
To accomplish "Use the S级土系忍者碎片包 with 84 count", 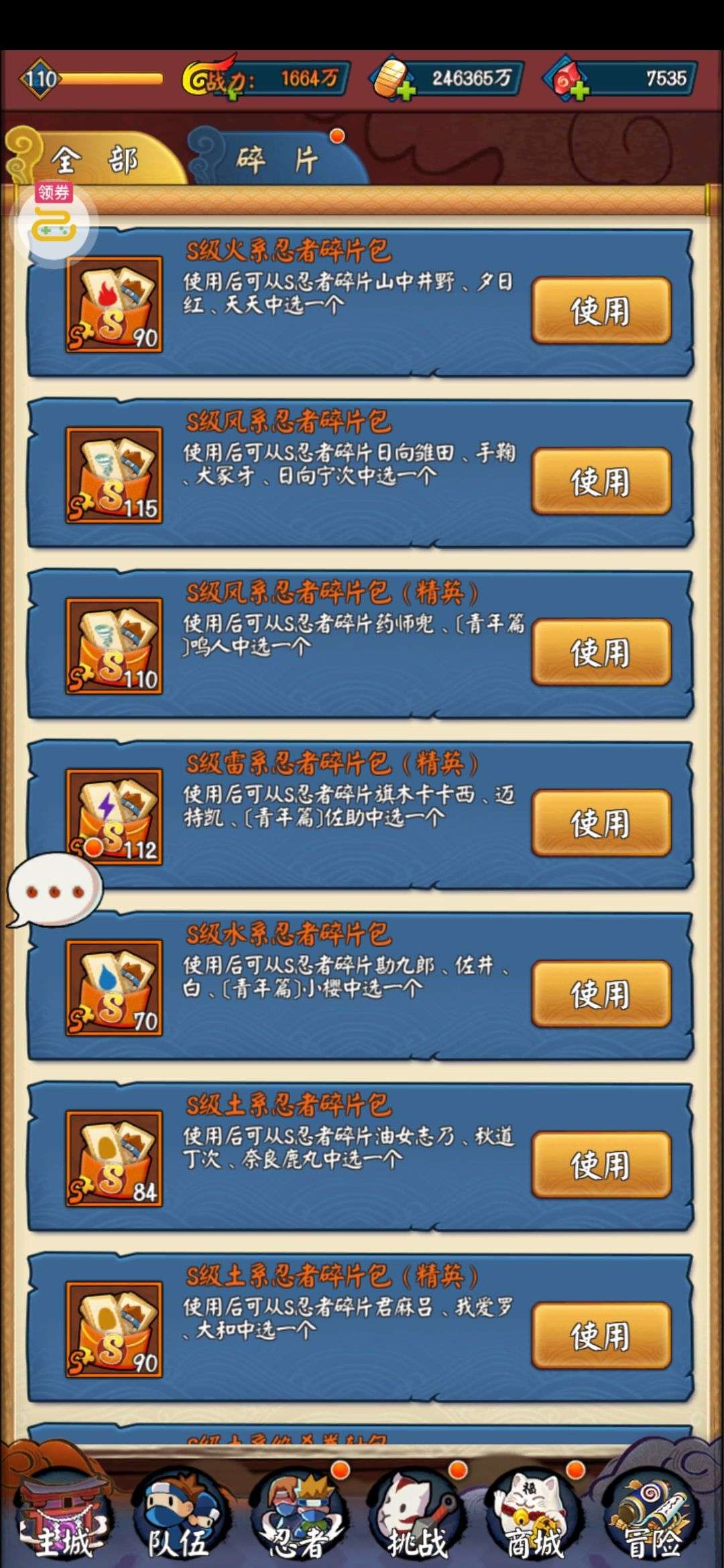I will click(x=601, y=1165).
